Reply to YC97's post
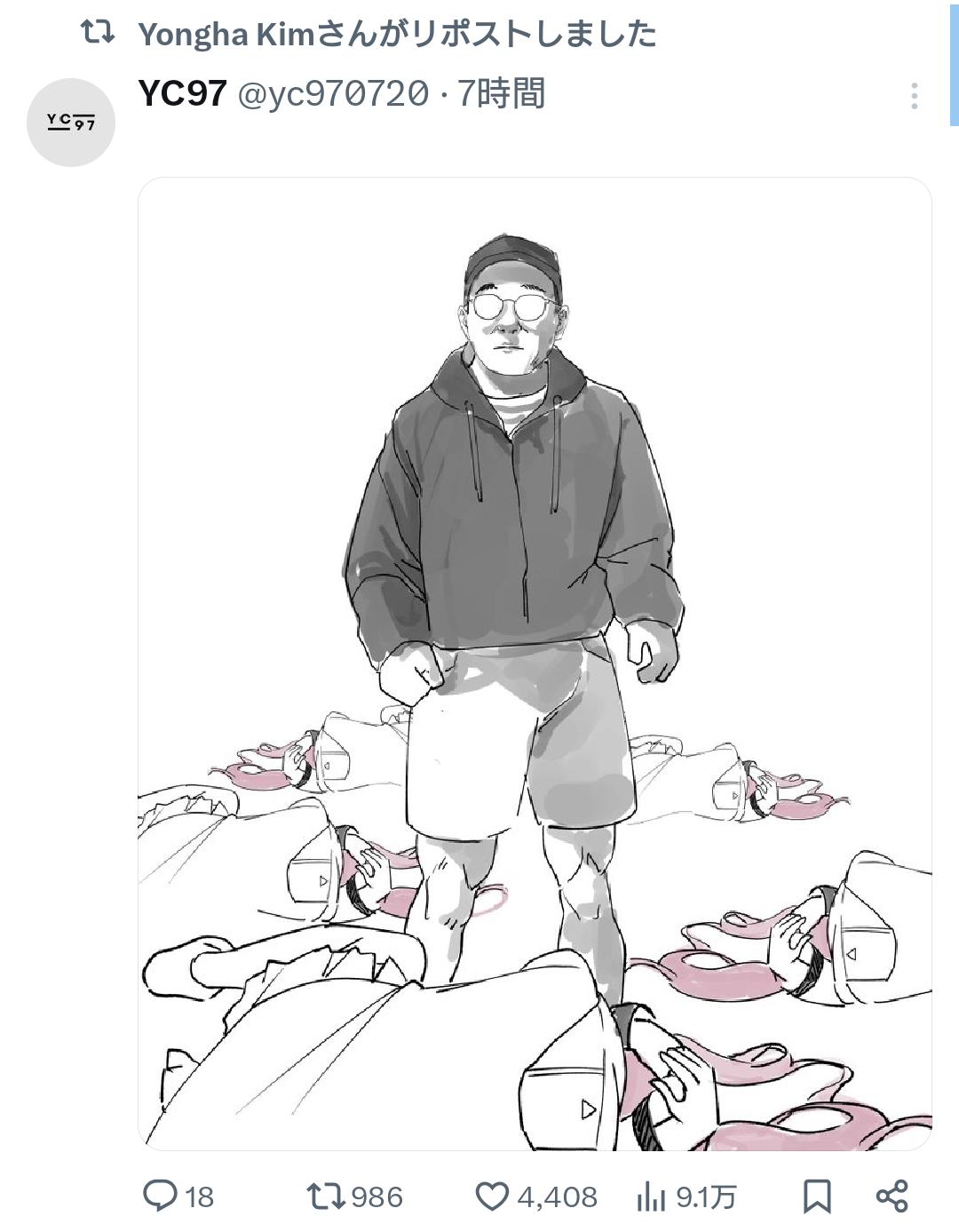This screenshot has height=1232, width=959. click(161, 1196)
